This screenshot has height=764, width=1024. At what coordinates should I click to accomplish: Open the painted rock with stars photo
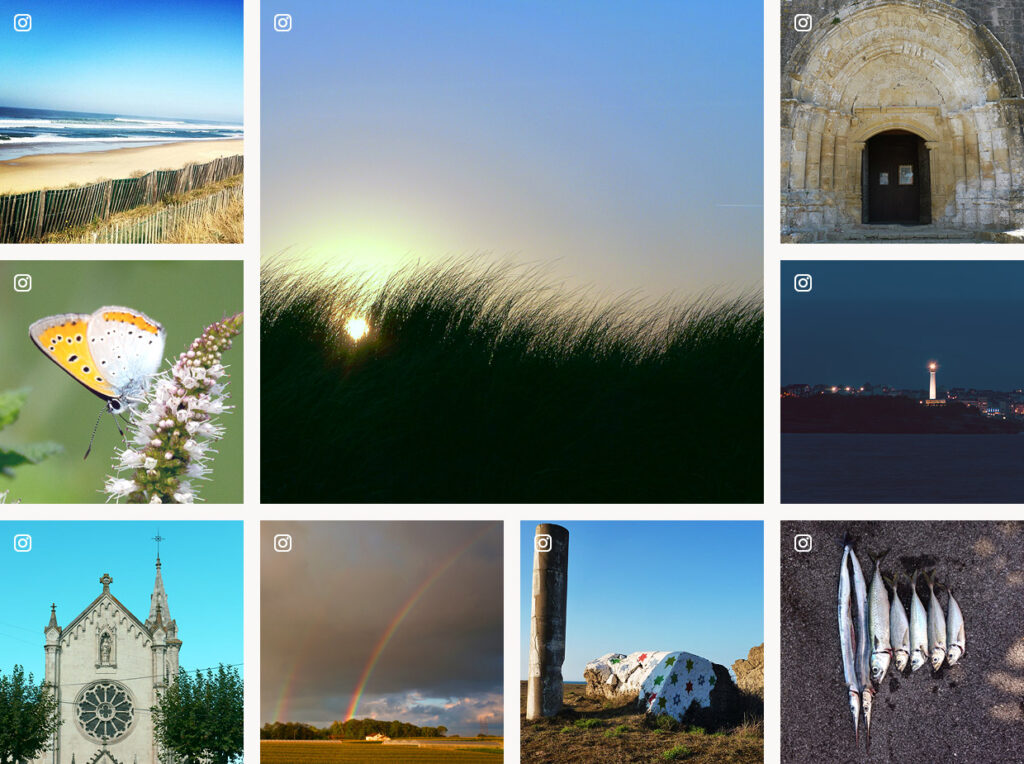tap(641, 641)
